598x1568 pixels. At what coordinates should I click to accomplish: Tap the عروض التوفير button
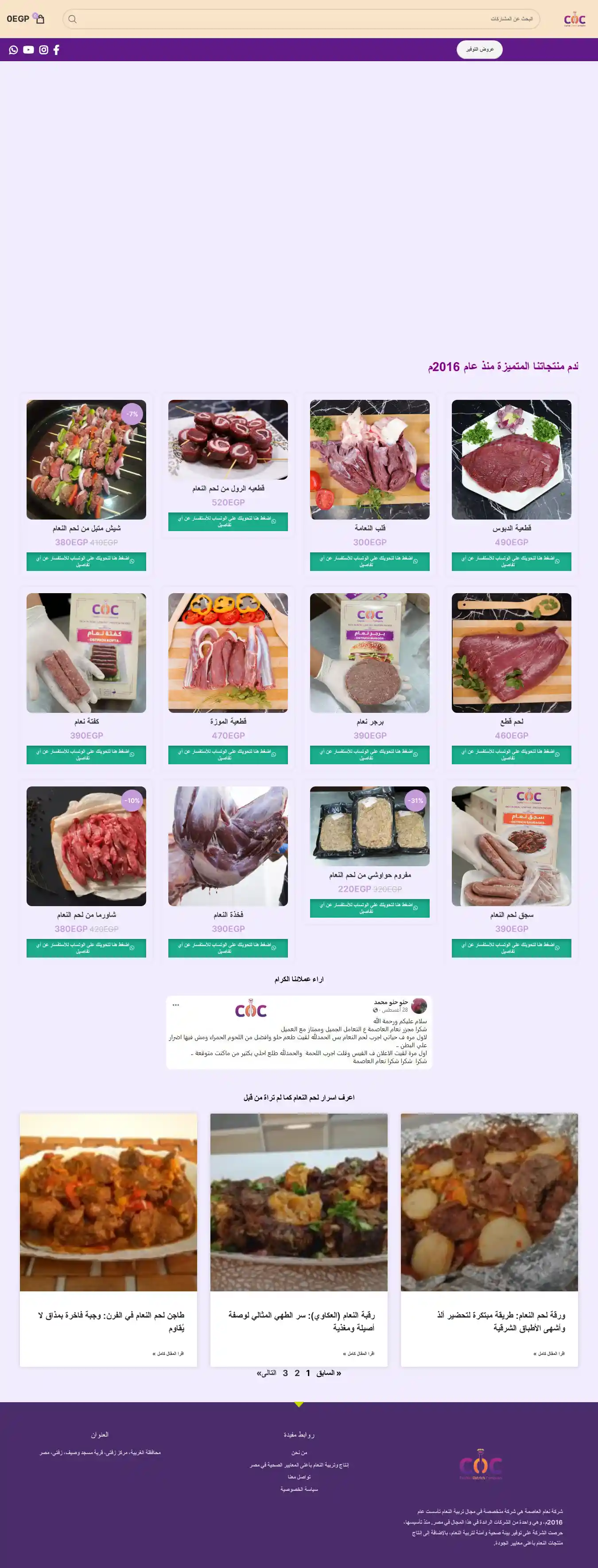click(x=479, y=49)
